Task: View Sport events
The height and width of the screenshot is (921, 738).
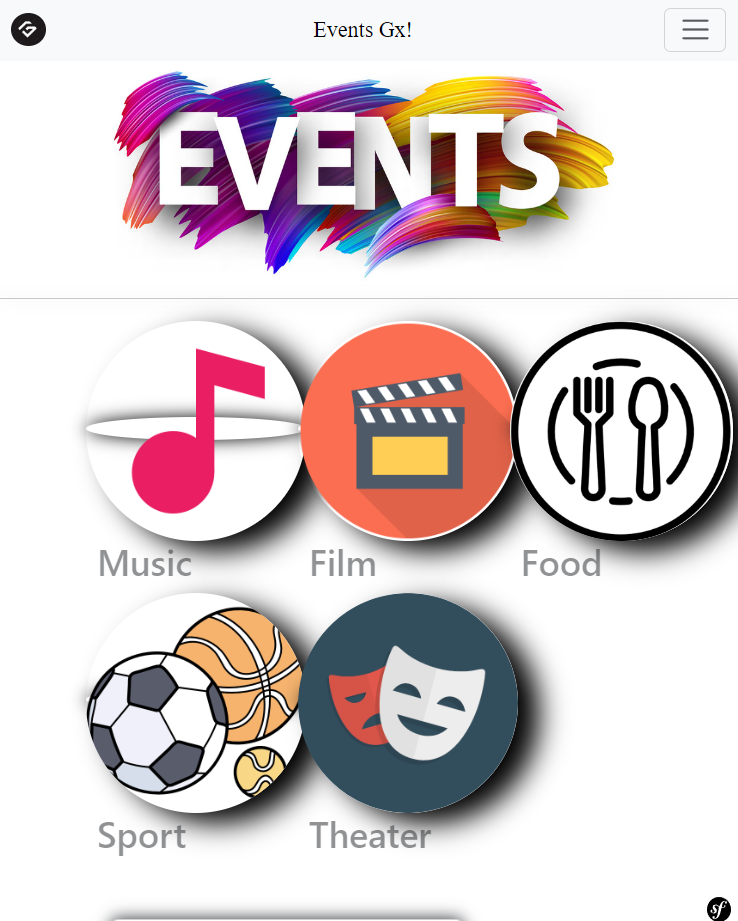Action: 196,703
